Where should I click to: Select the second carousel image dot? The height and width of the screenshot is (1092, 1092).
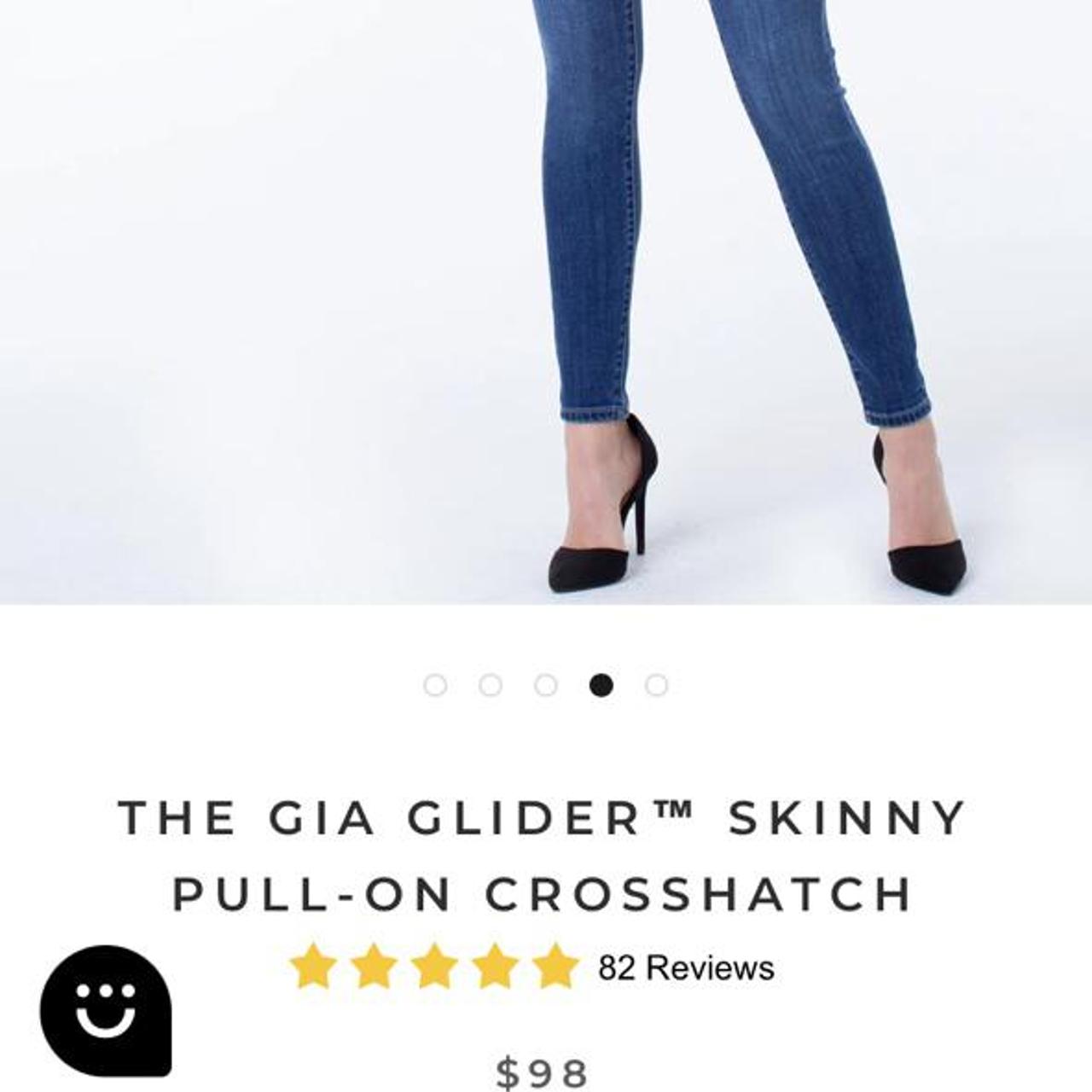(x=491, y=685)
